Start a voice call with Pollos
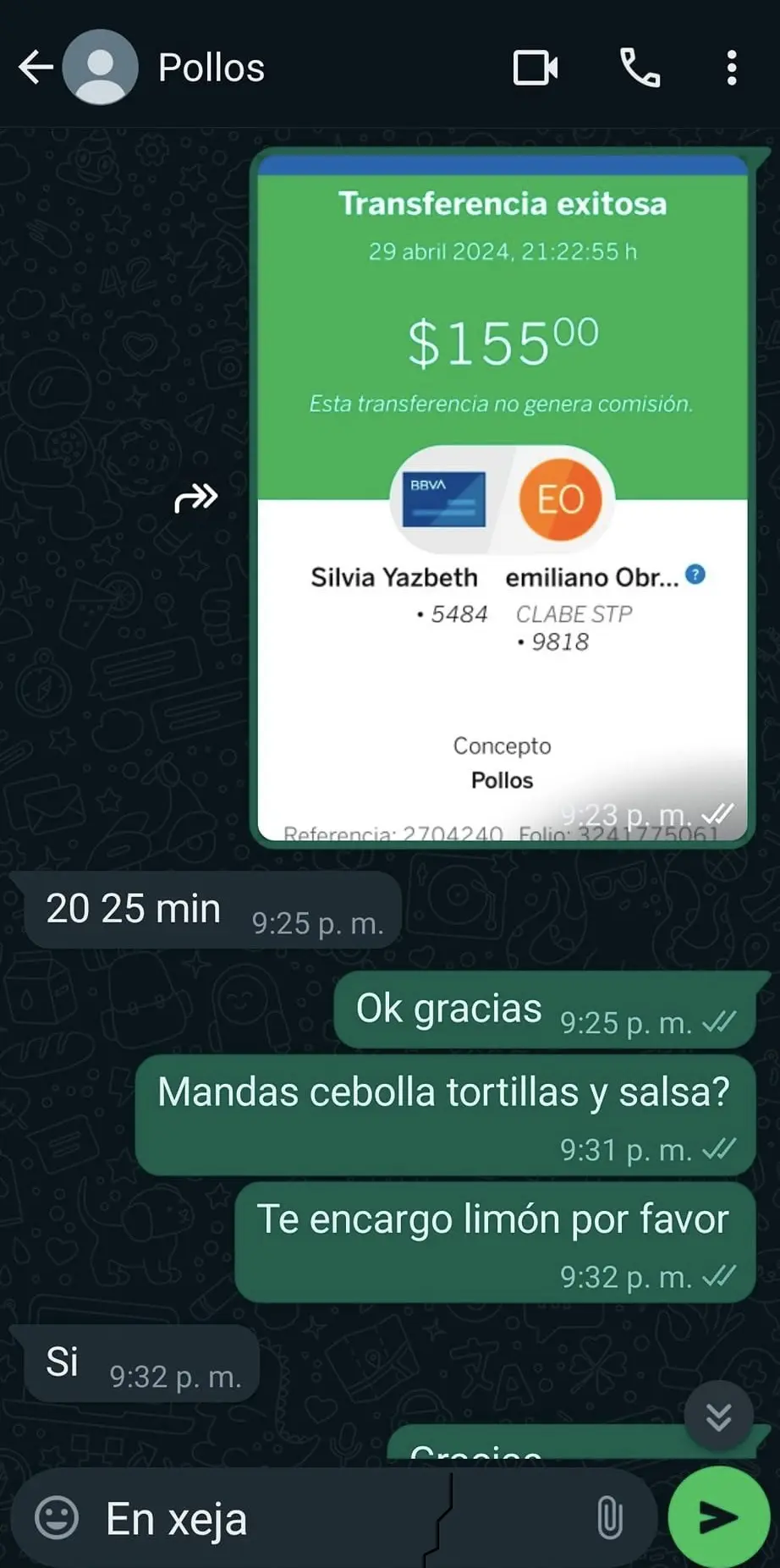 pyautogui.click(x=640, y=68)
